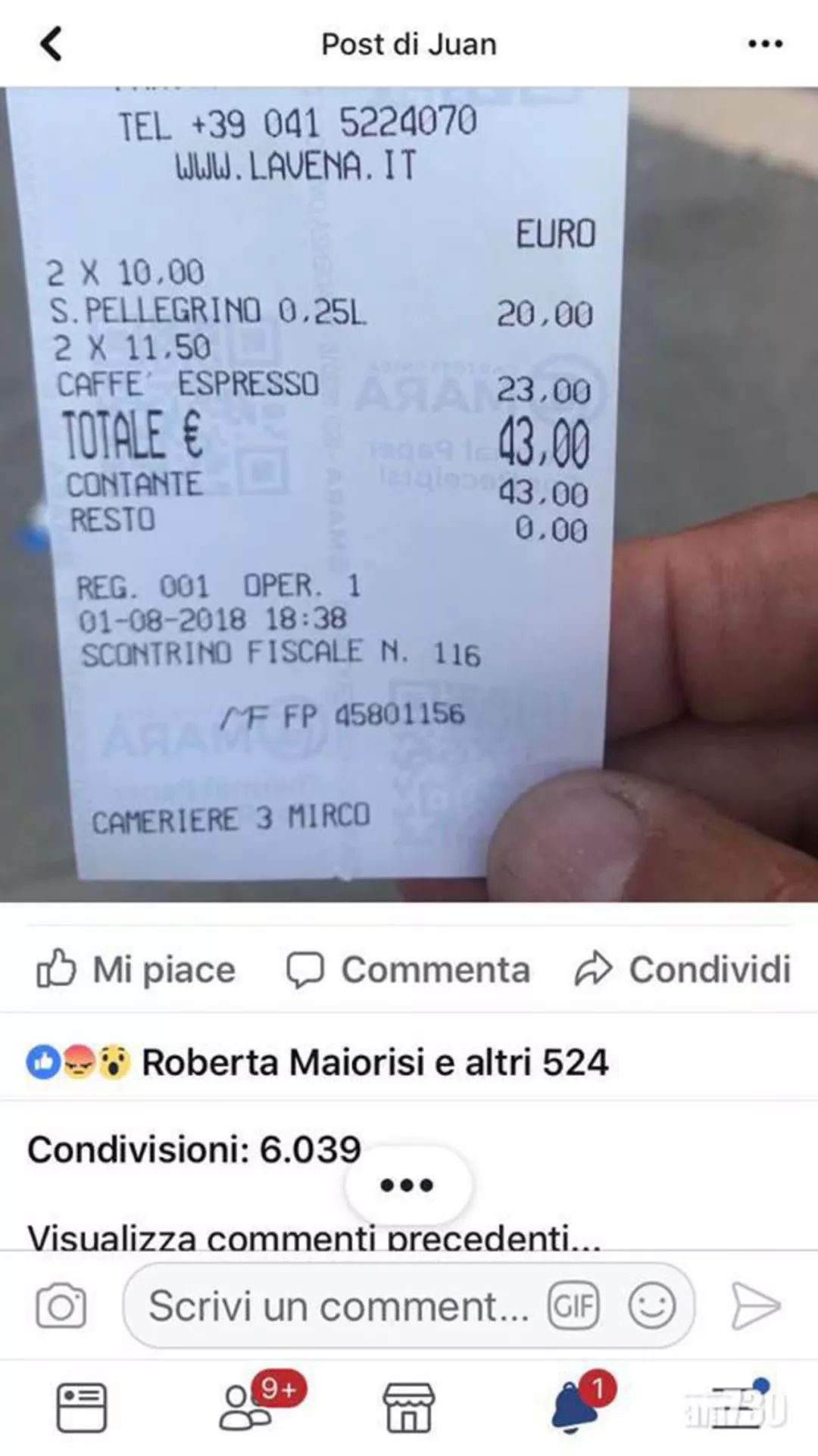Image resolution: width=818 pixels, height=1456 pixels.
Task: Go back from Post di Juan
Action: 51,44
